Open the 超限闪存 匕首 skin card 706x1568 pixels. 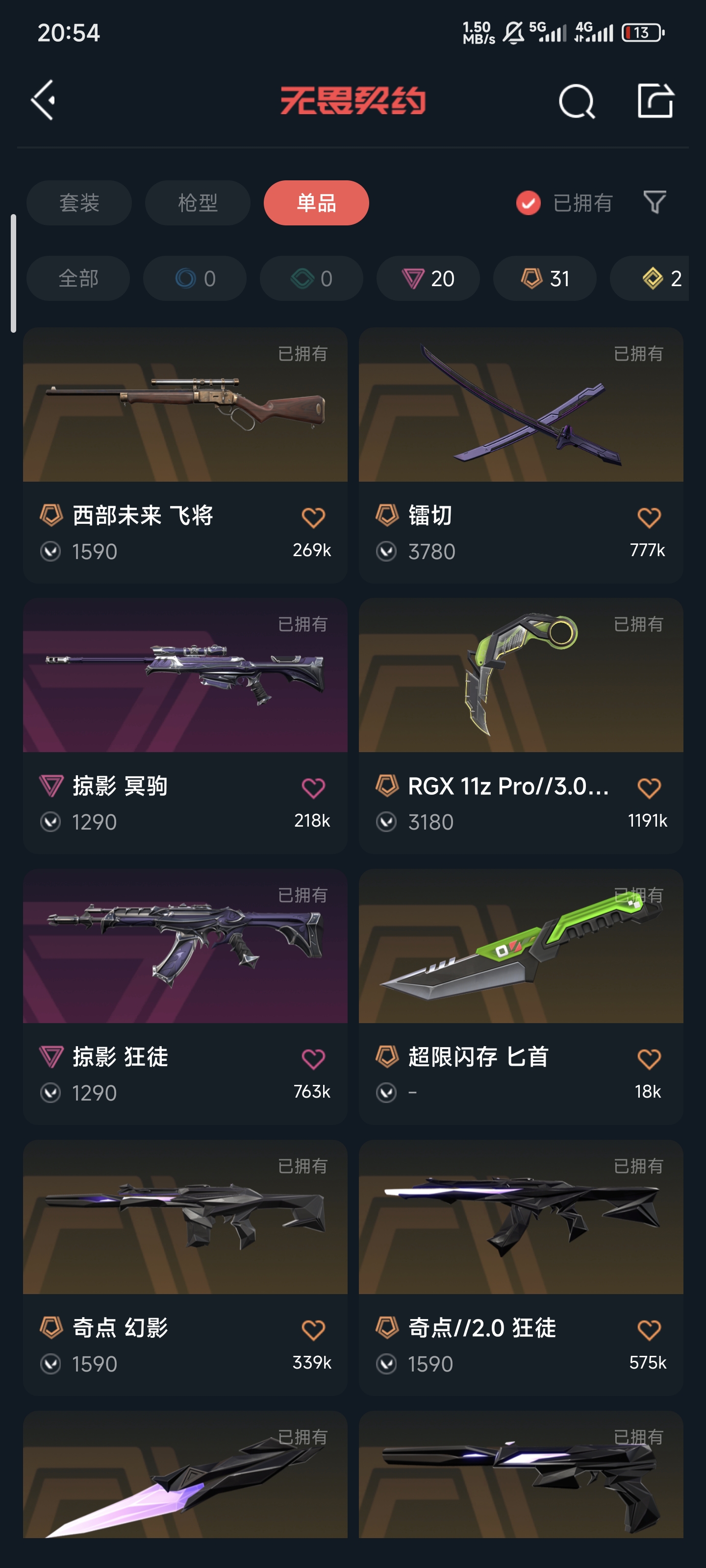coord(521,997)
